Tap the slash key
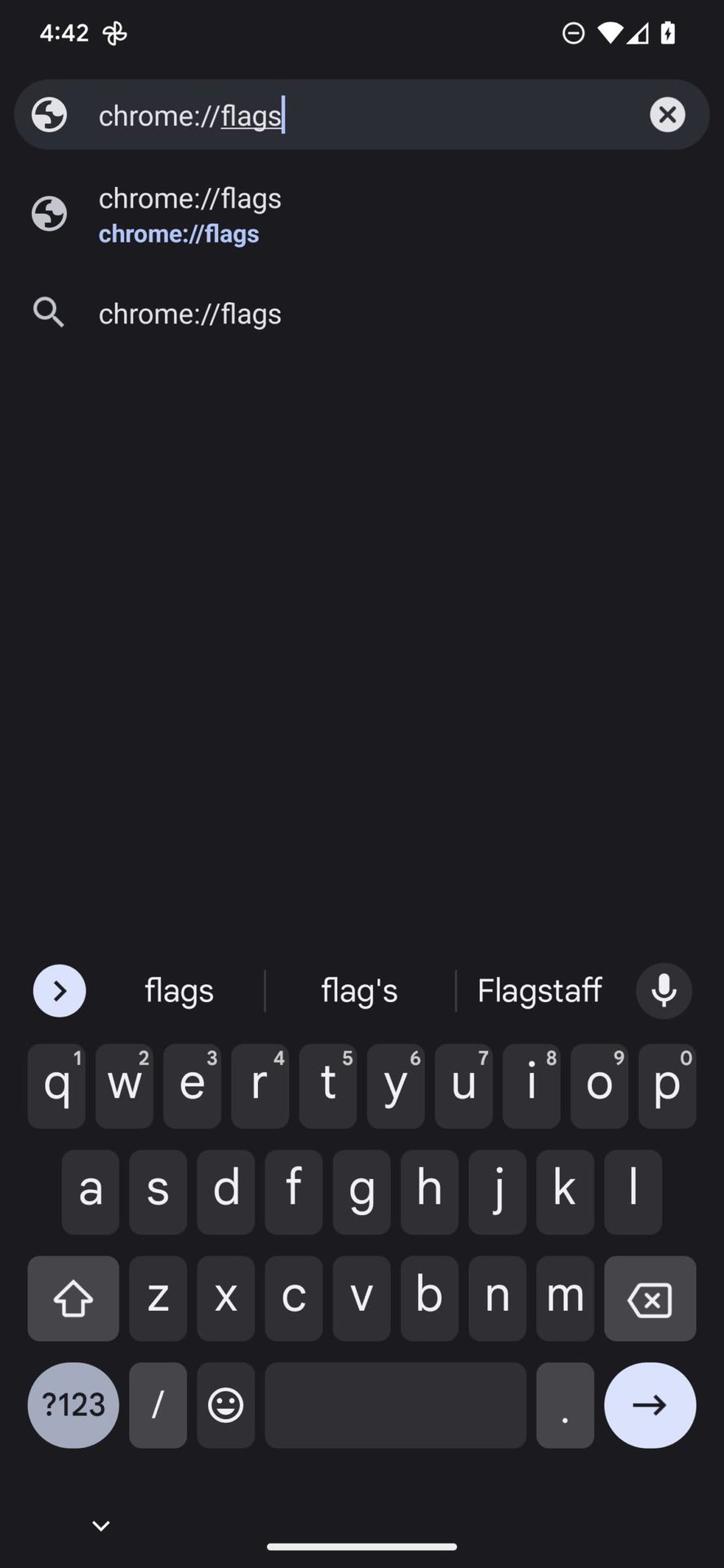This screenshot has width=724, height=1568. pos(158,1405)
